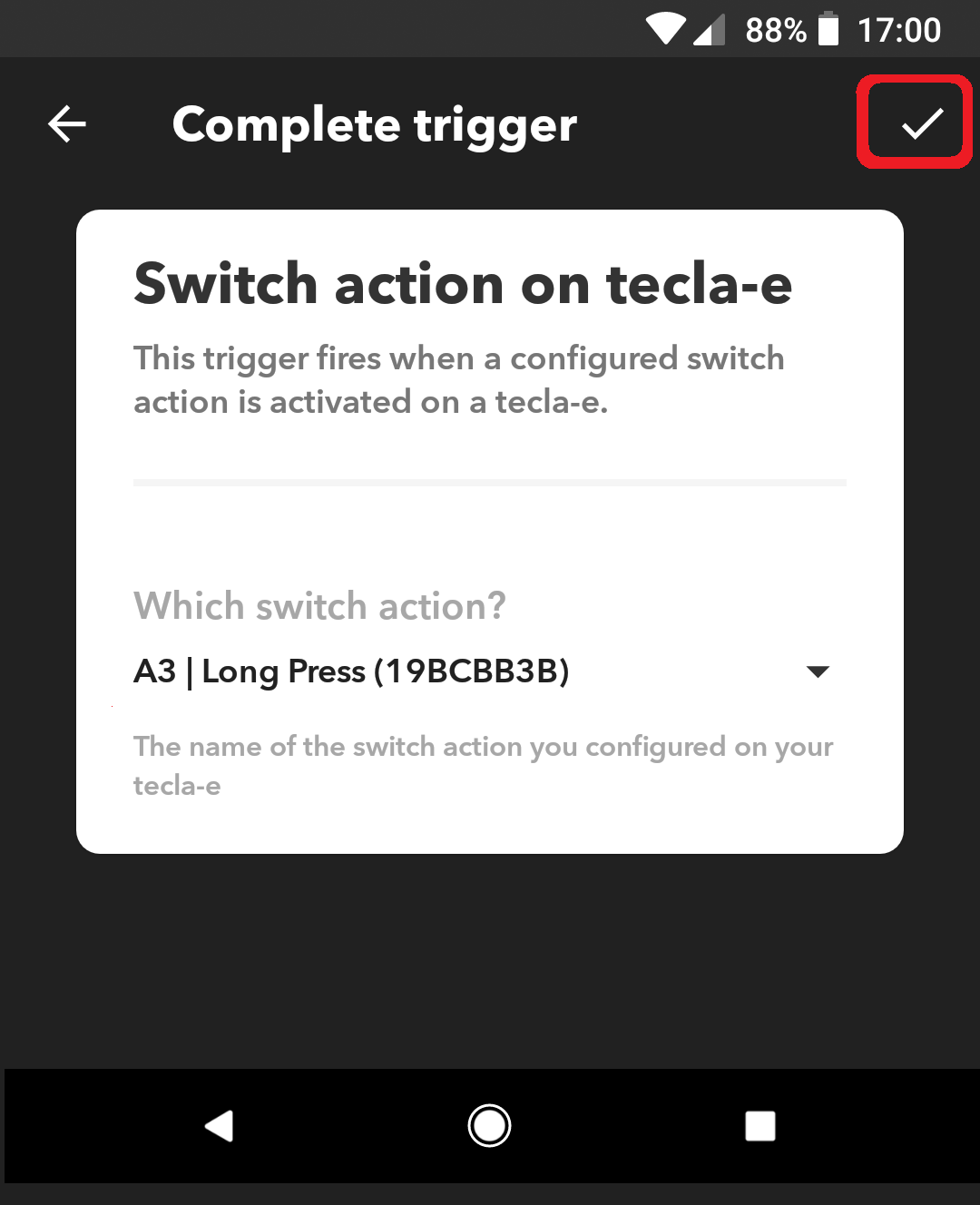Open the recent apps view
Screen dimensions: 980x1205
coord(759,1126)
